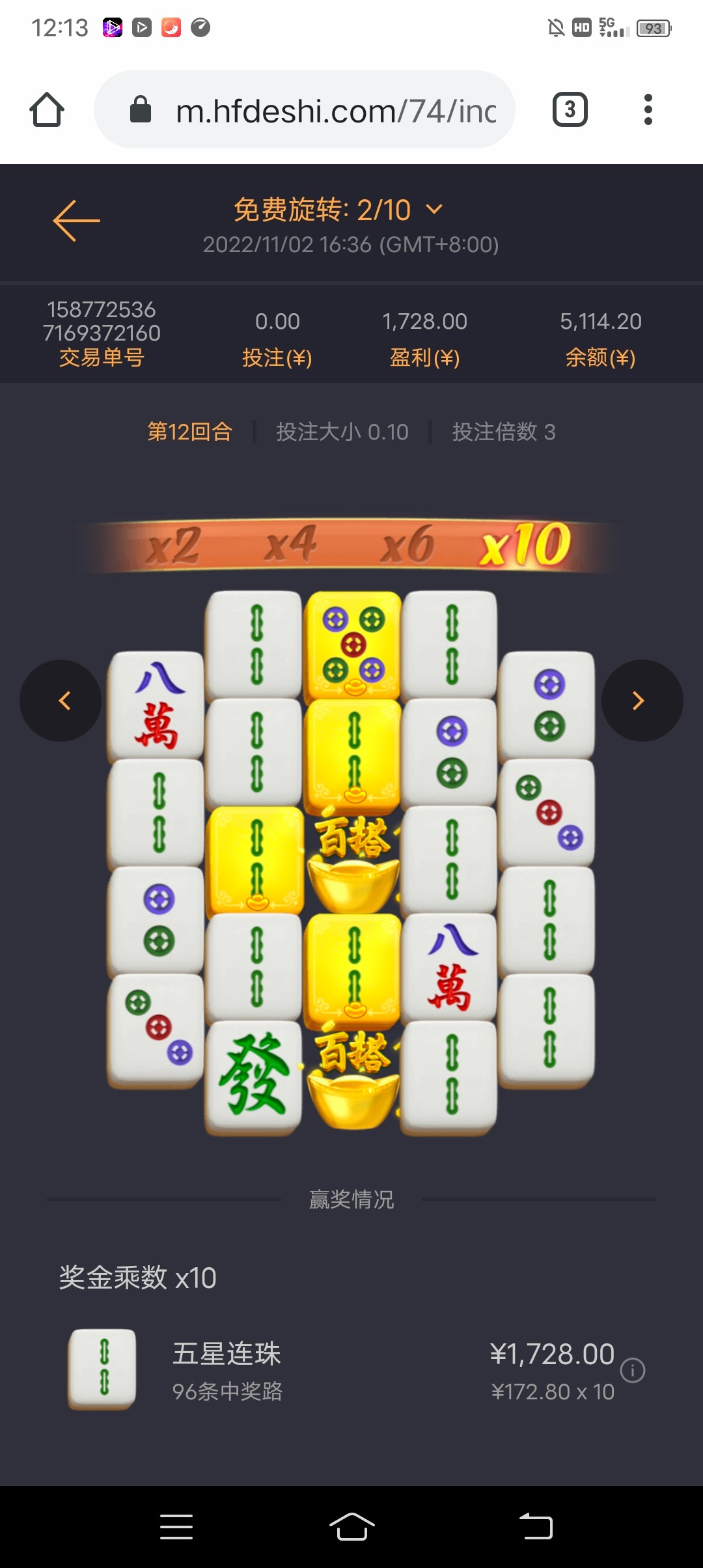
Task: Open browser home page
Action: point(47,109)
